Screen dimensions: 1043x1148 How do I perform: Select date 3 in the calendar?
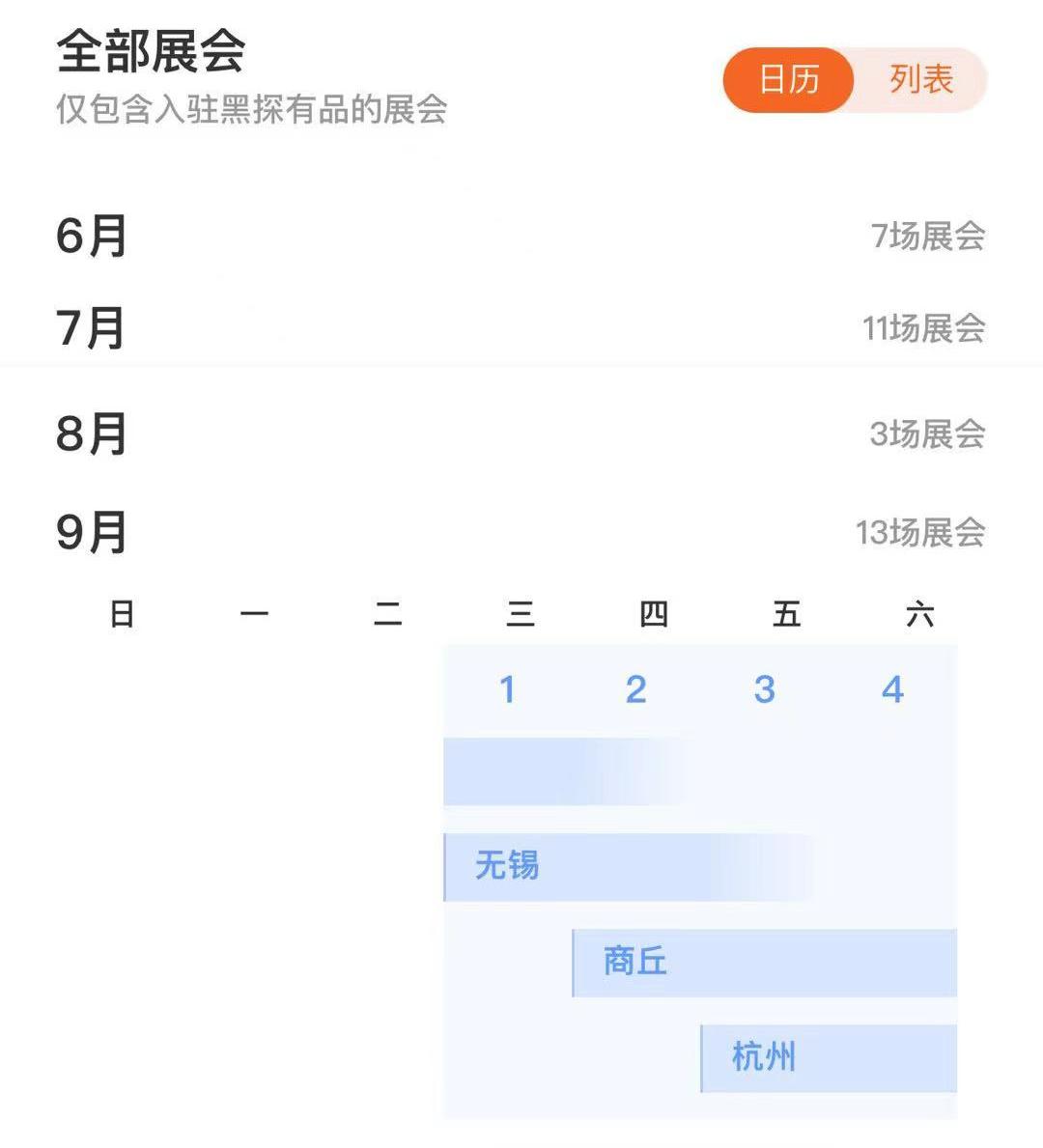(764, 690)
